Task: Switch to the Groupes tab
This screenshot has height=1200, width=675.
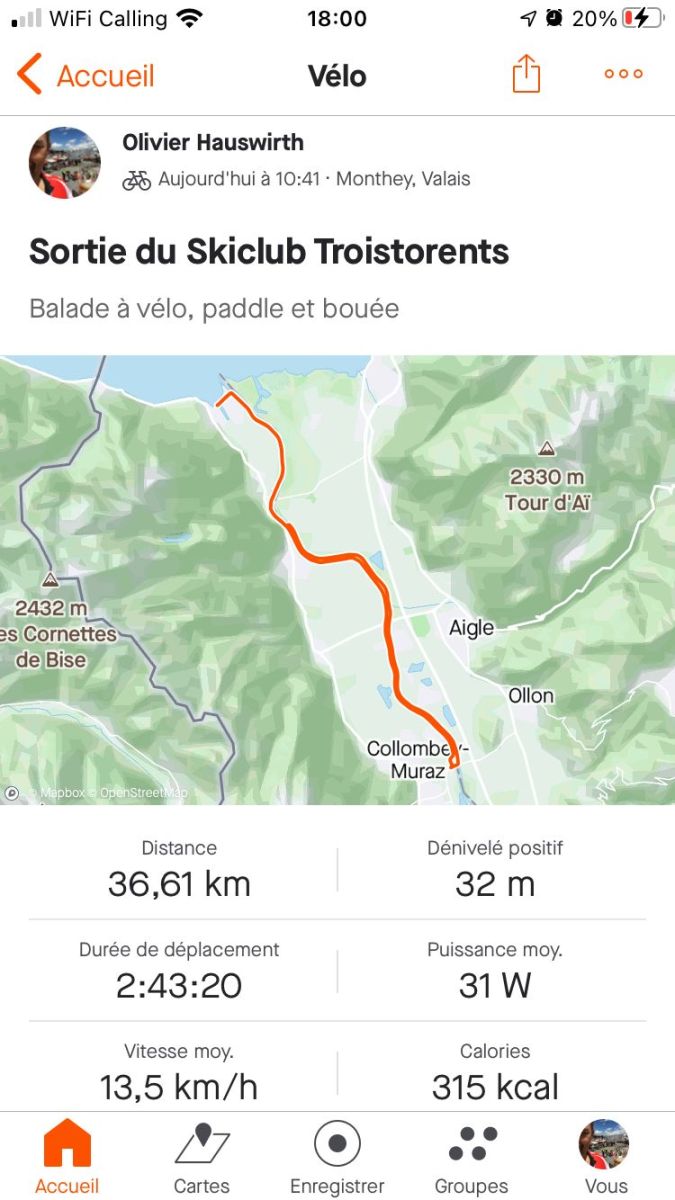Action: coord(471,1157)
